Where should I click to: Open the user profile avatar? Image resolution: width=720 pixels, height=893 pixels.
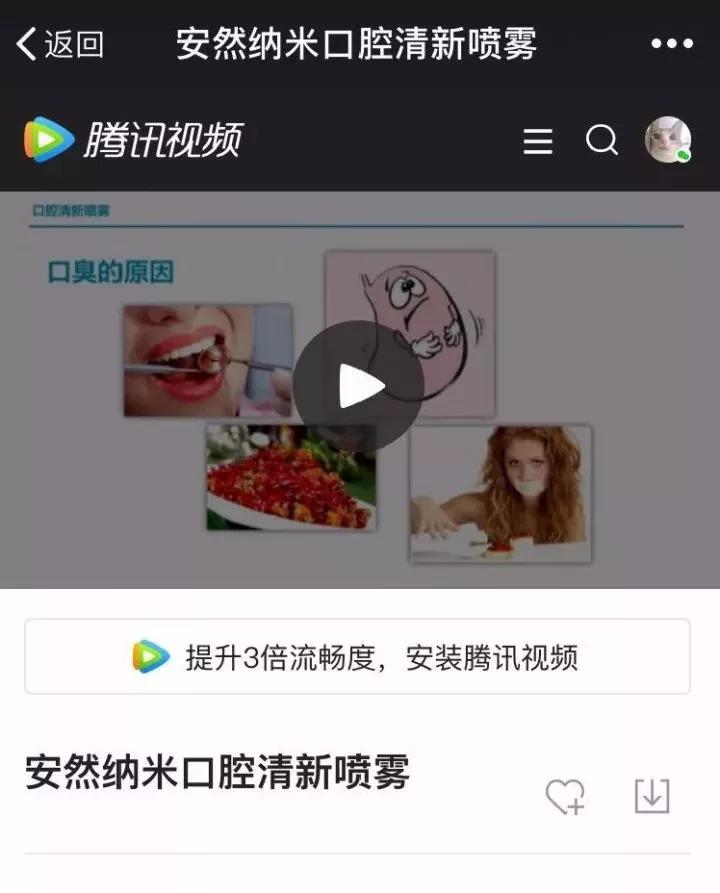(667, 140)
